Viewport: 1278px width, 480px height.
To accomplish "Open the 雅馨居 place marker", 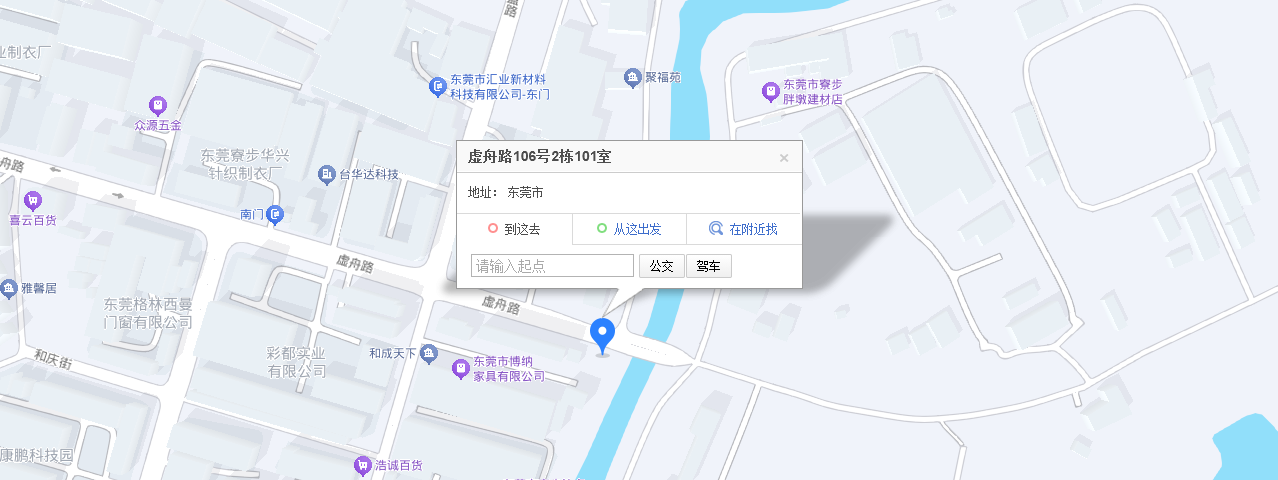I will click(x=9, y=288).
